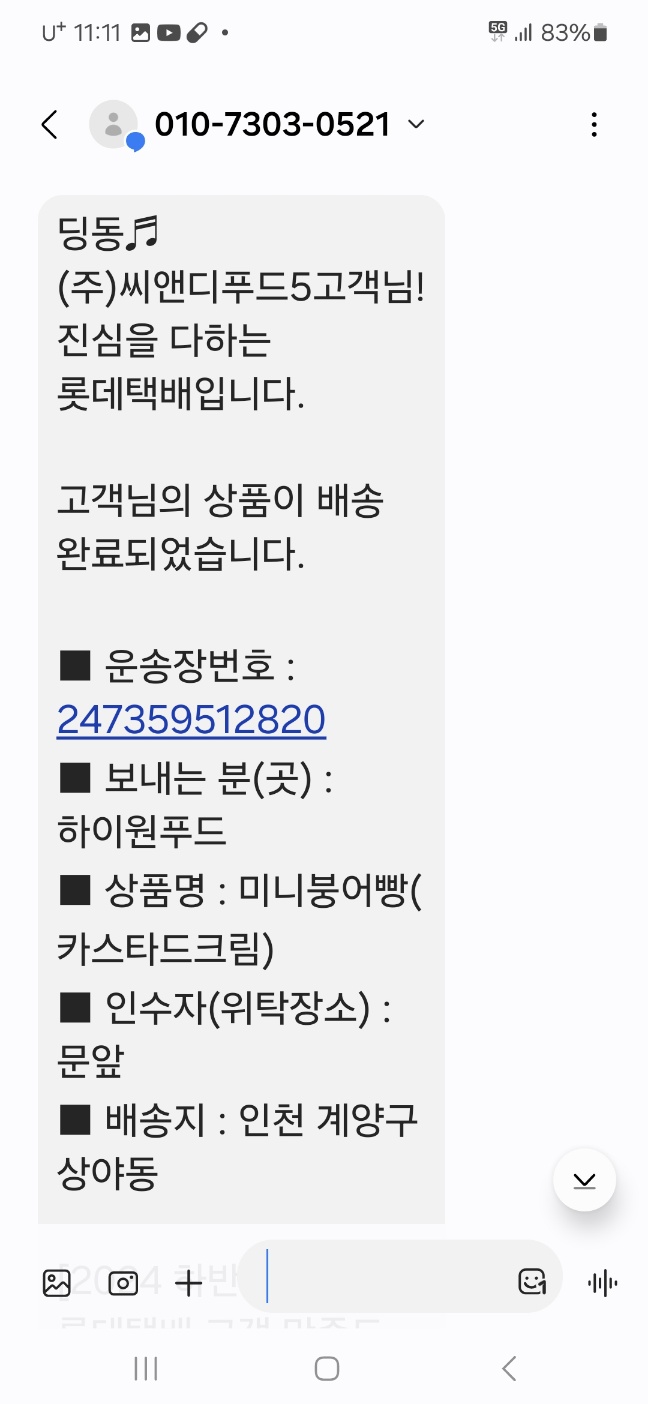This screenshot has width=648, height=1404.
Task: Open tracking number link 247359512820
Action: click(x=191, y=720)
